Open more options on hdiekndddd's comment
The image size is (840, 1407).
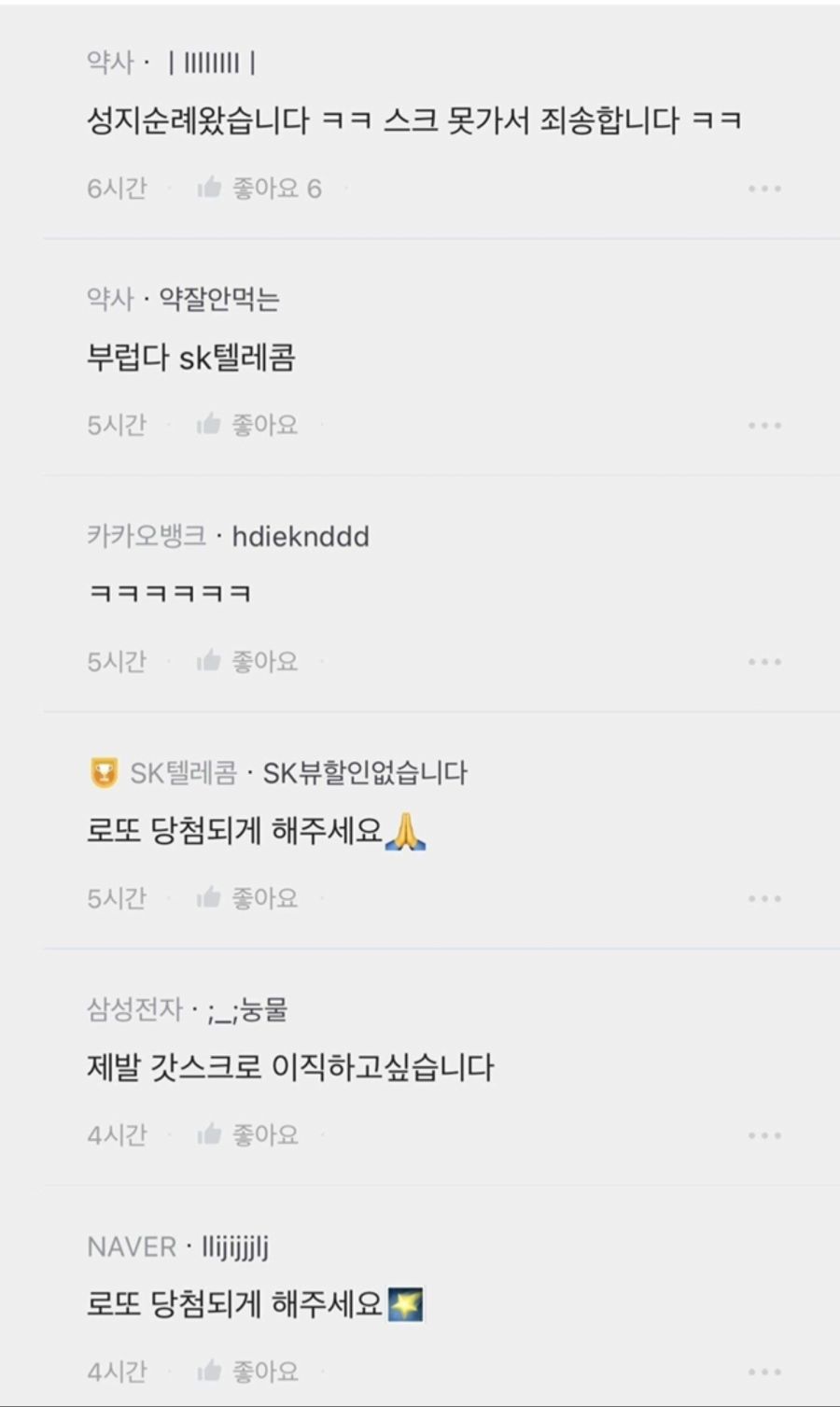[764, 662]
